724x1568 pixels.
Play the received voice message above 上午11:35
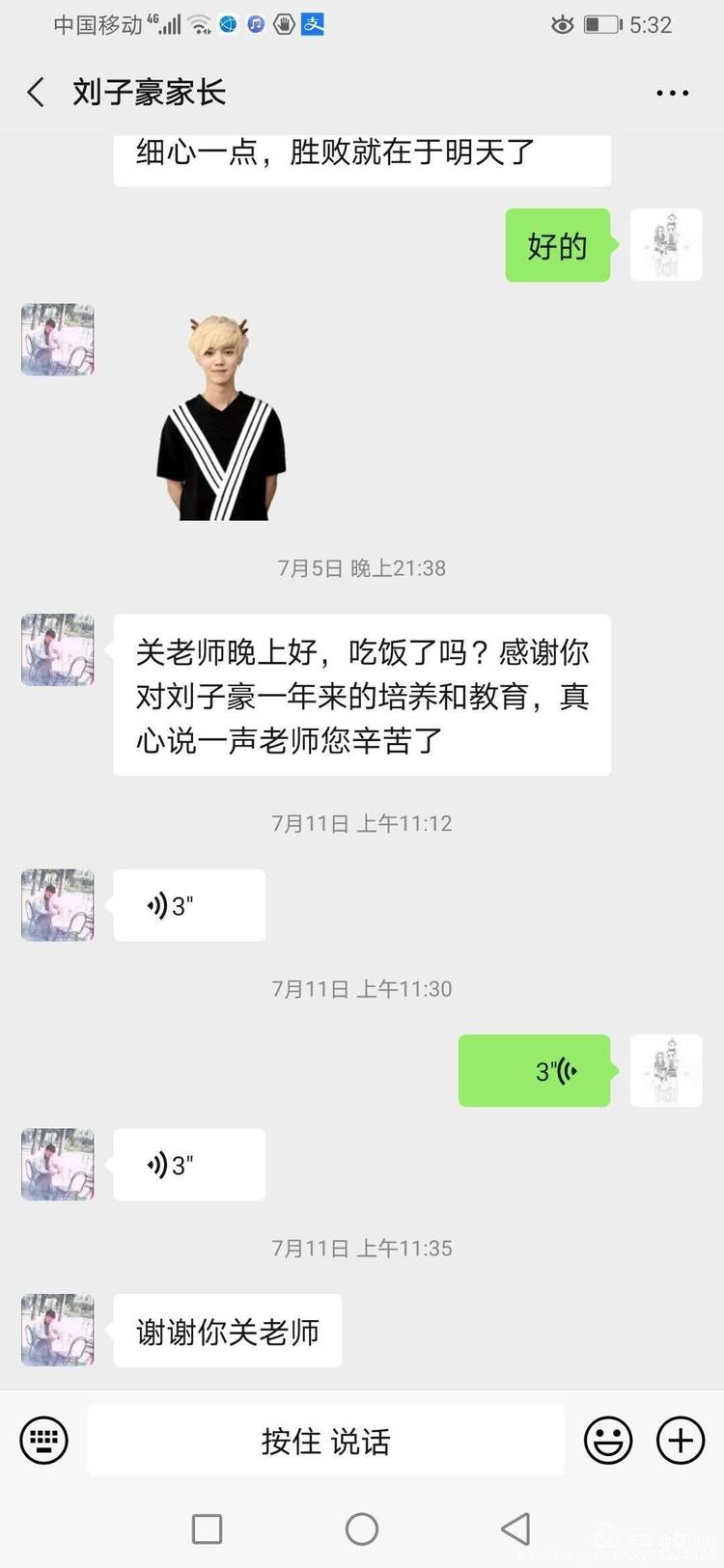pos(189,1165)
